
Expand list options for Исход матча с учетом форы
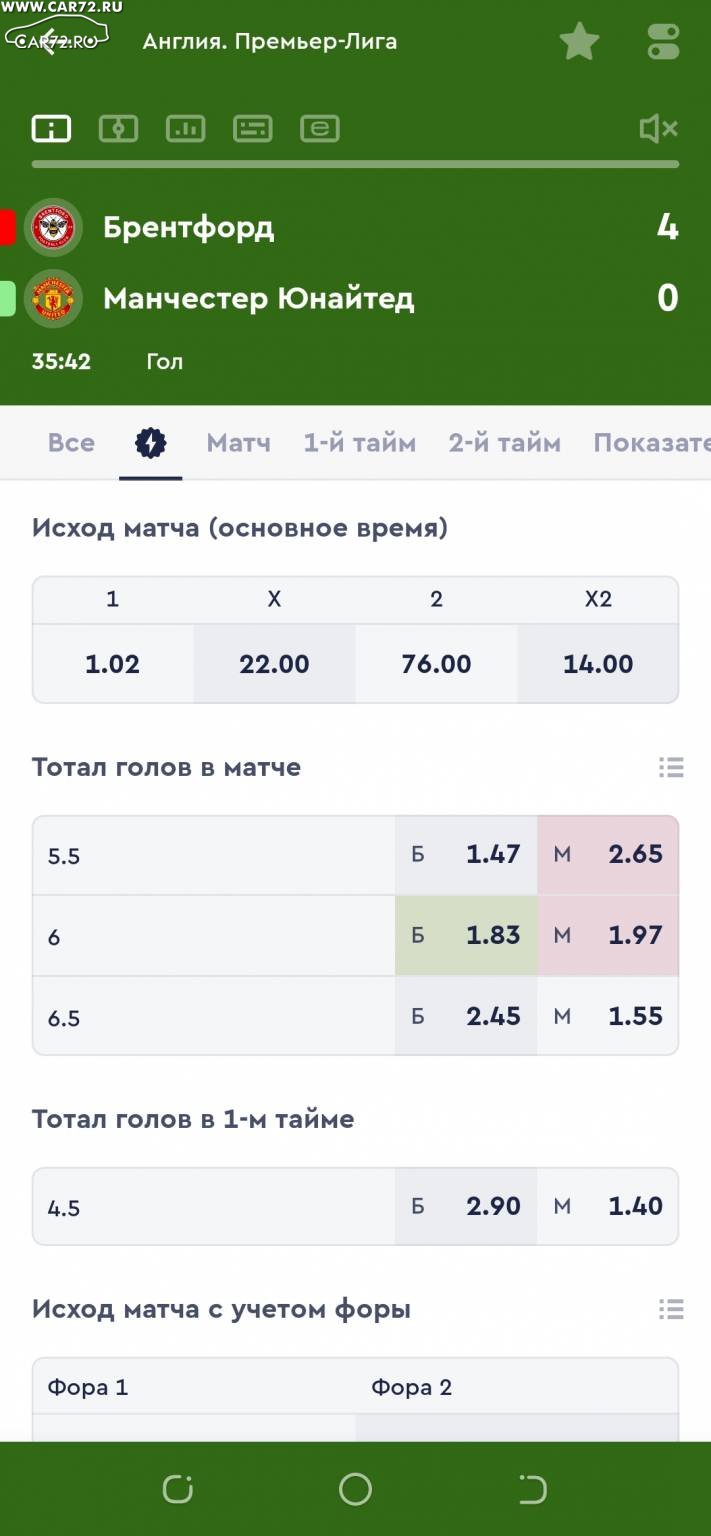tap(671, 1309)
